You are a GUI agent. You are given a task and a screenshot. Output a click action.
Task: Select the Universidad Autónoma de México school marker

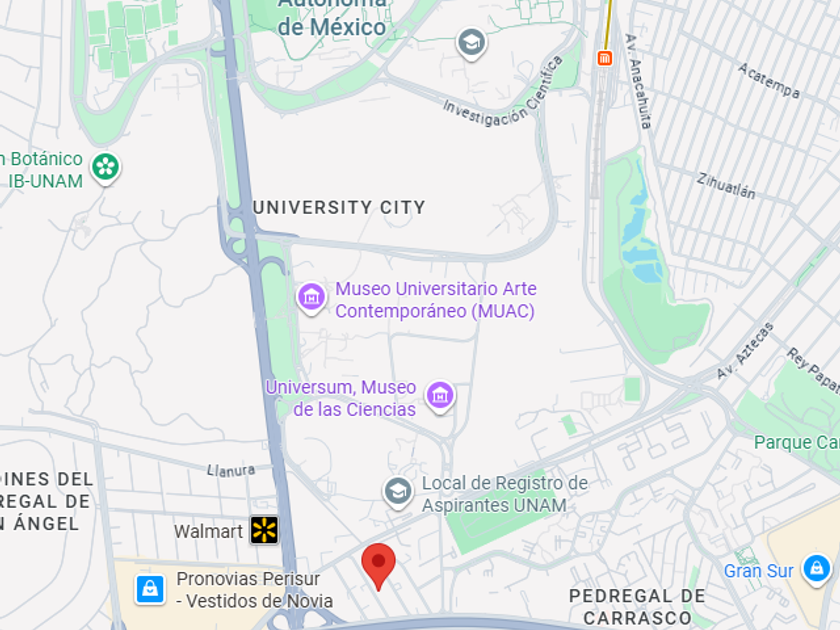471,43
